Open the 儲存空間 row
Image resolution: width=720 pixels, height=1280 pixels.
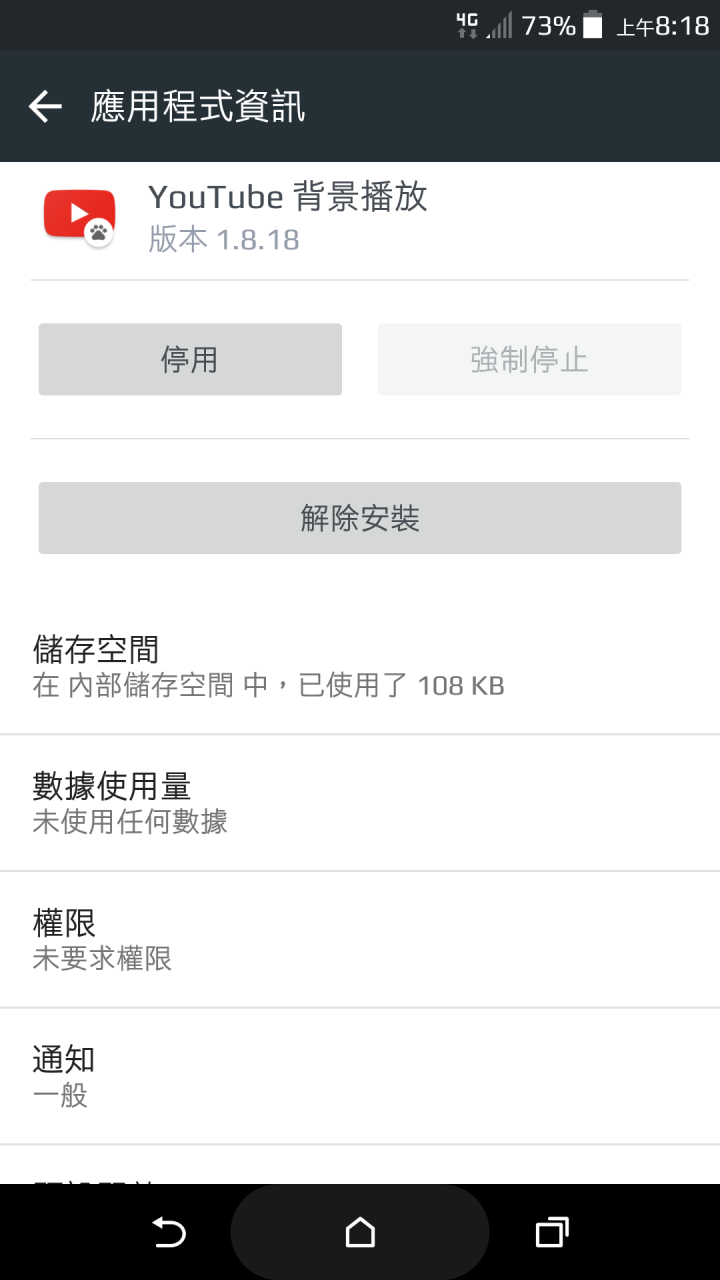click(x=360, y=666)
